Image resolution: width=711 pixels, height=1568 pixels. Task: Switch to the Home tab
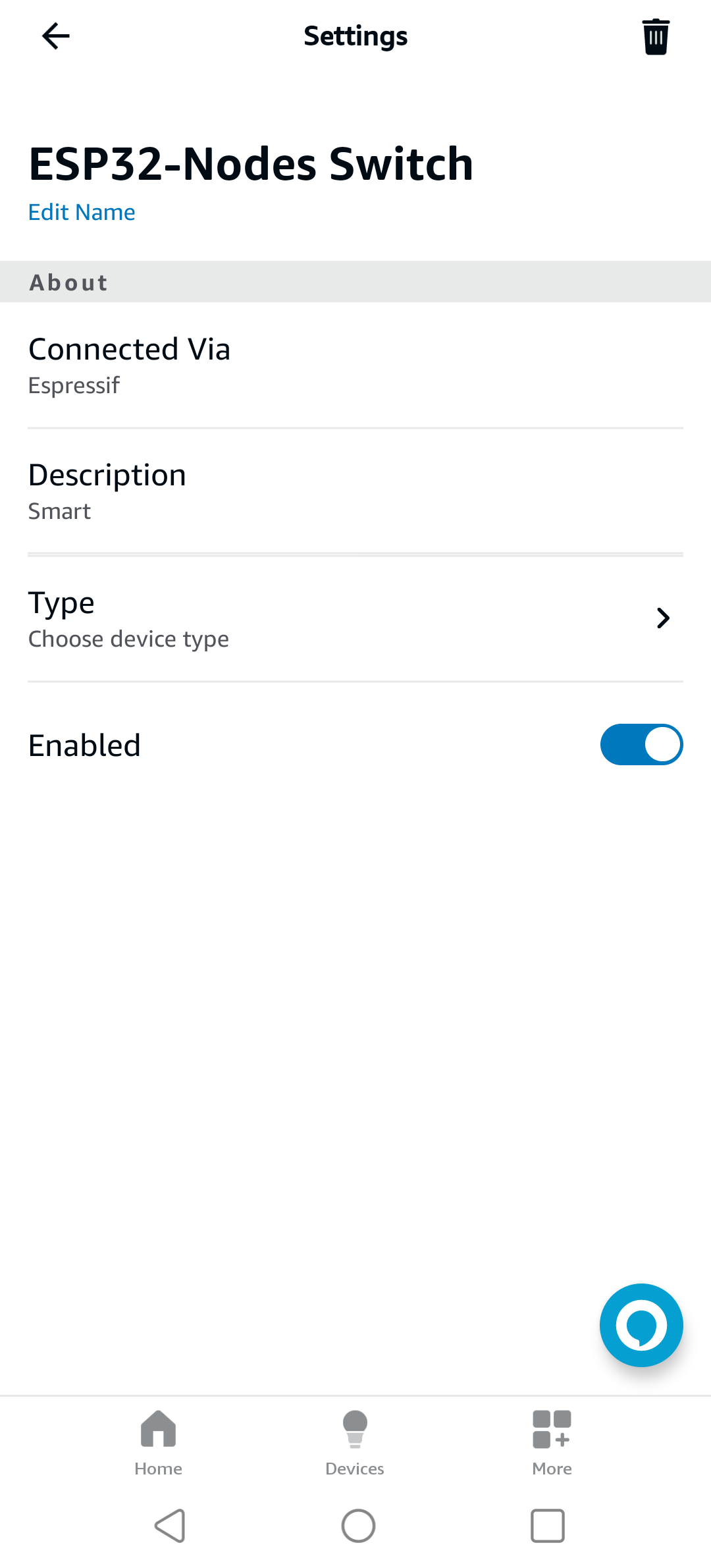point(158,1444)
